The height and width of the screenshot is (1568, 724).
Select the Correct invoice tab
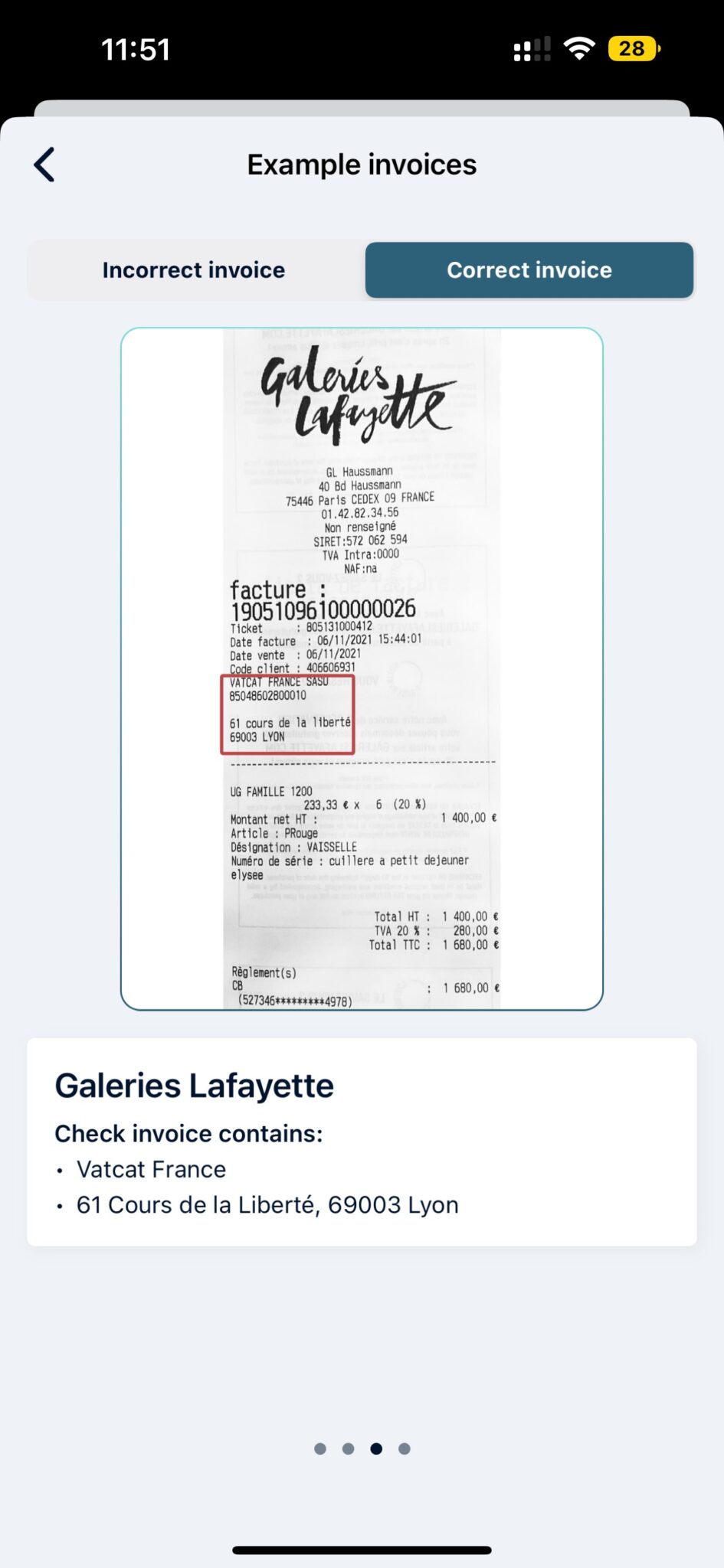pos(529,270)
